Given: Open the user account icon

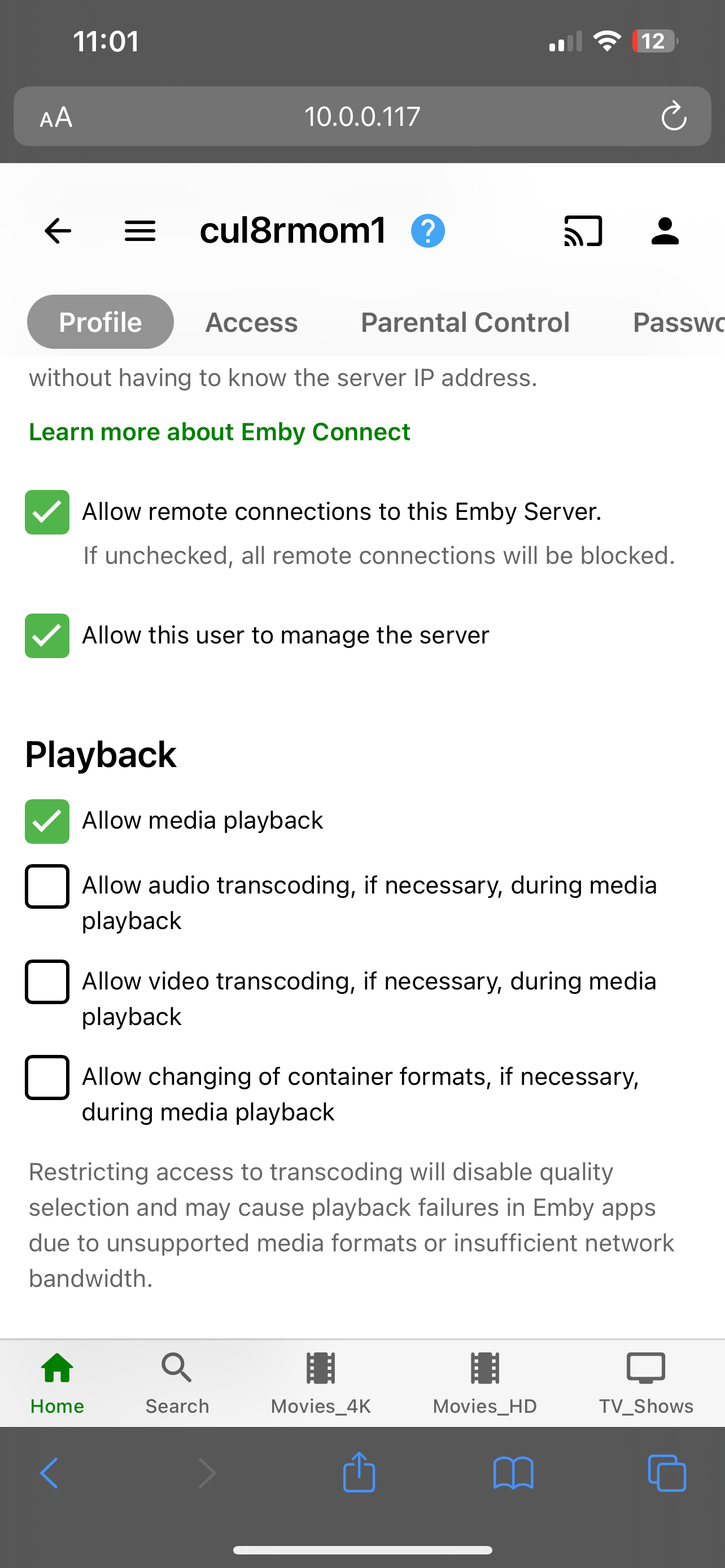Looking at the screenshot, I should 665,231.
